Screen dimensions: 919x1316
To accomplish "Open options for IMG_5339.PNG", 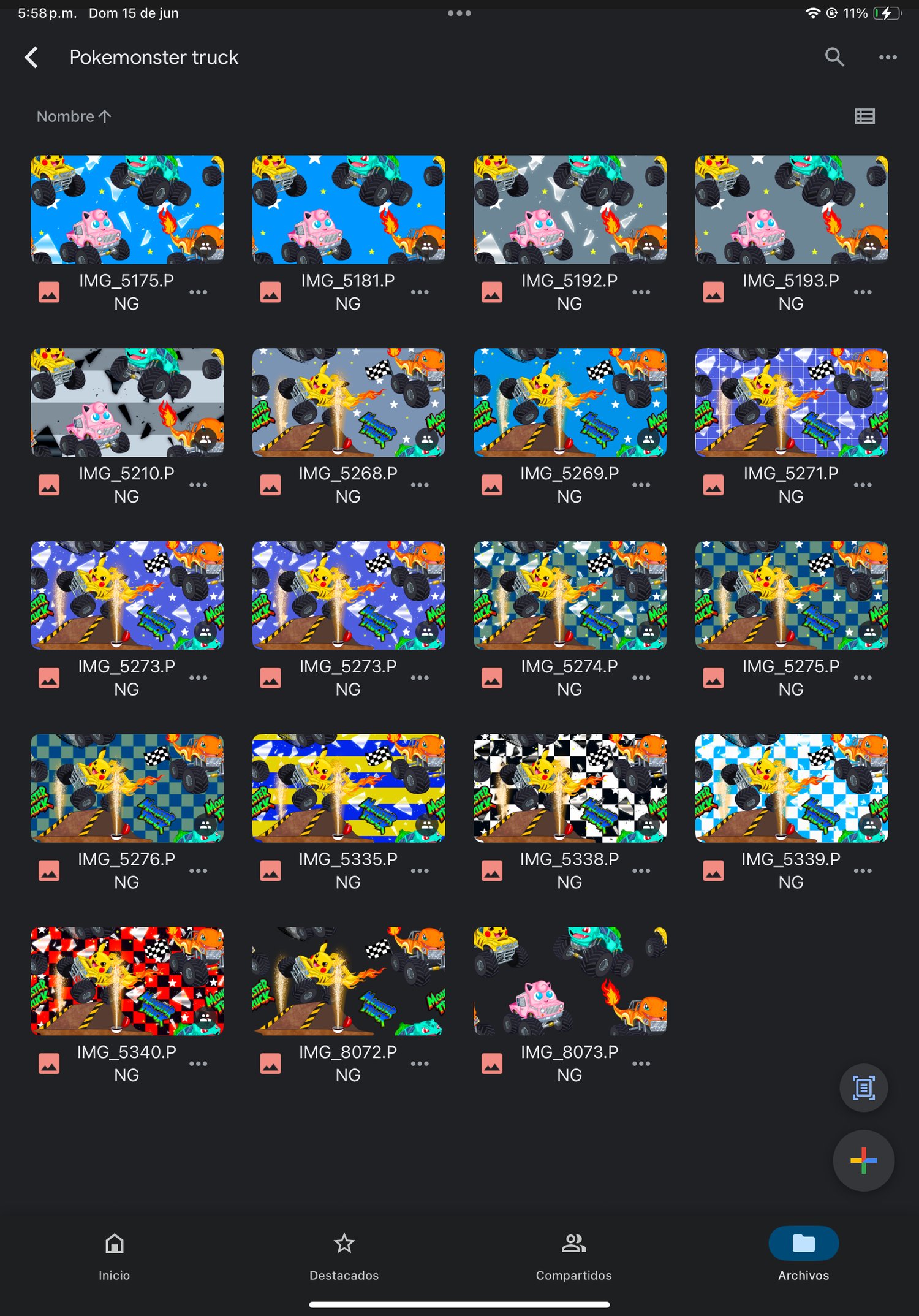I will click(x=862, y=870).
